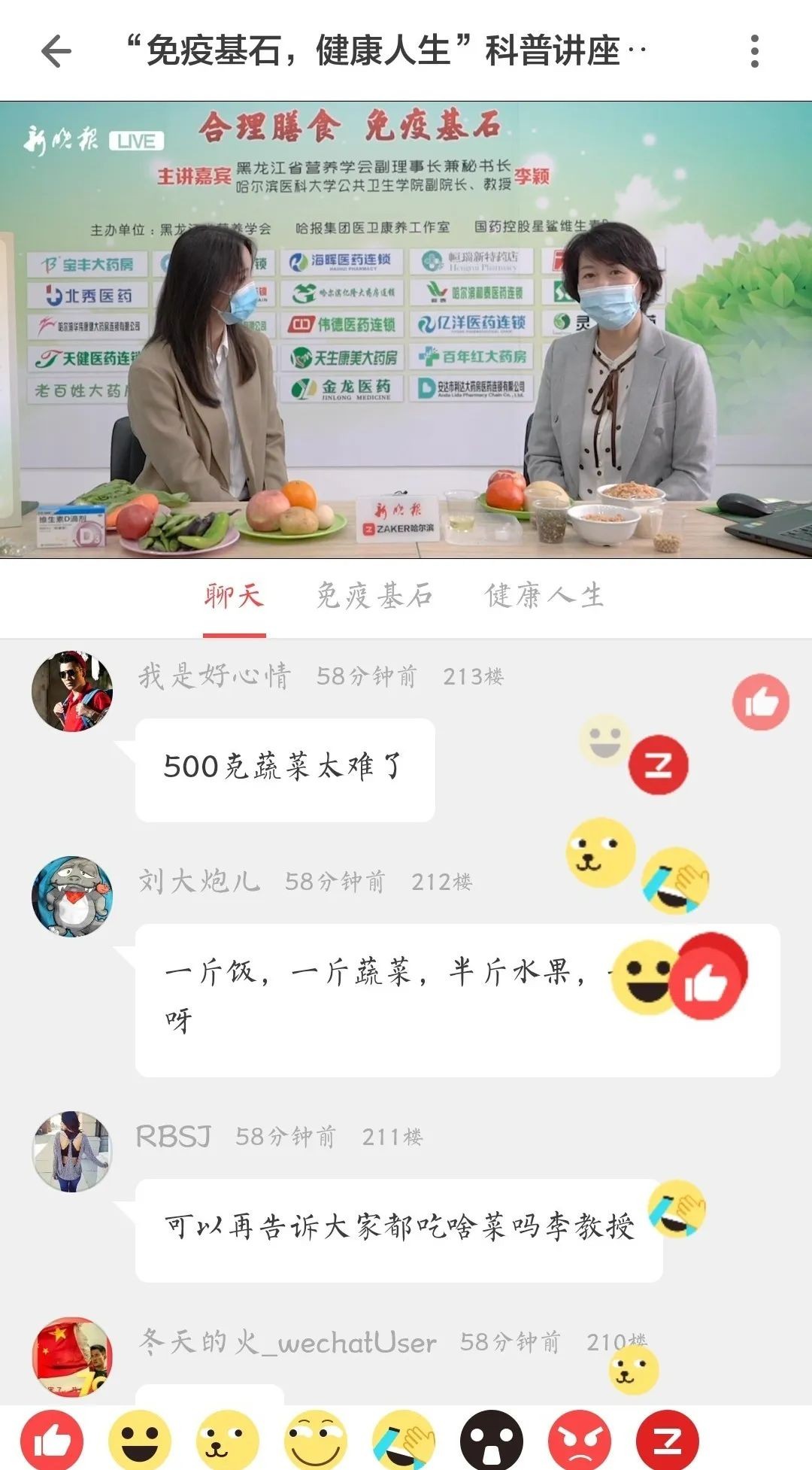
Task: Switch to the 聊天 tab
Action: pyautogui.click(x=234, y=596)
